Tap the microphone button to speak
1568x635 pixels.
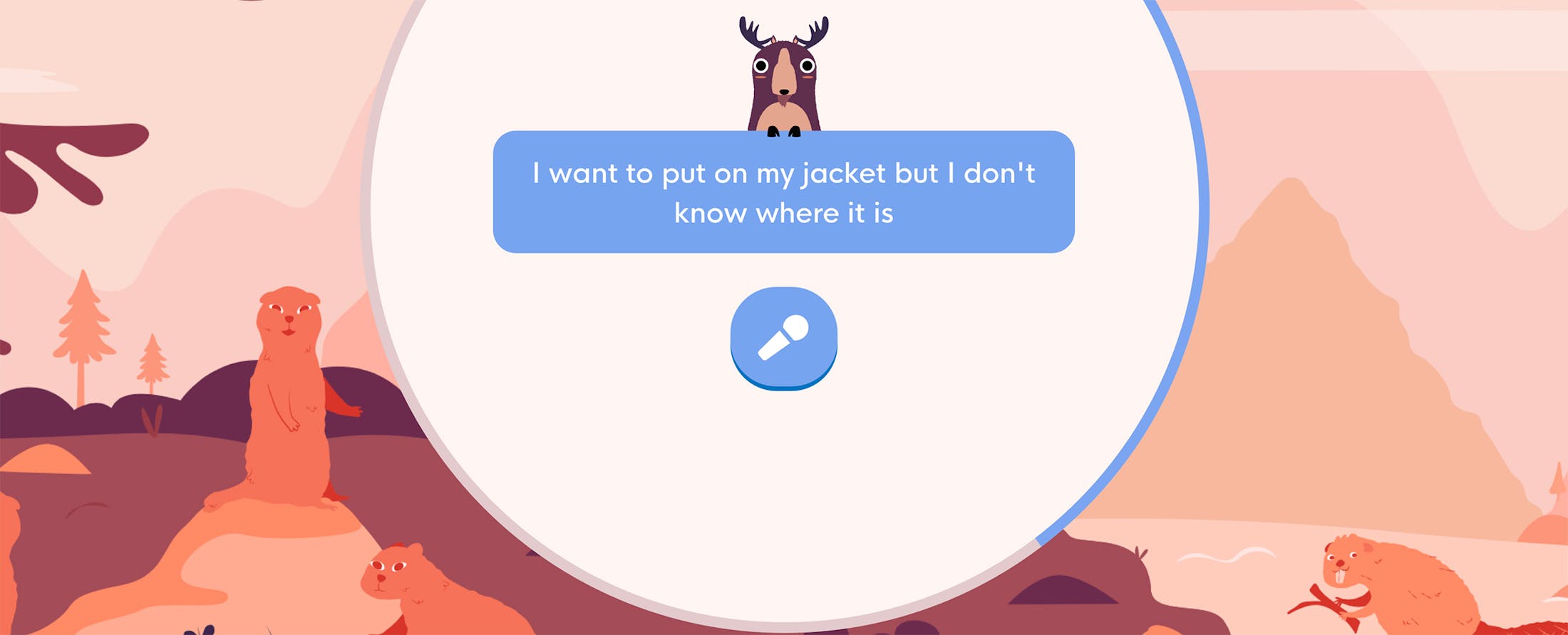pos(783,337)
